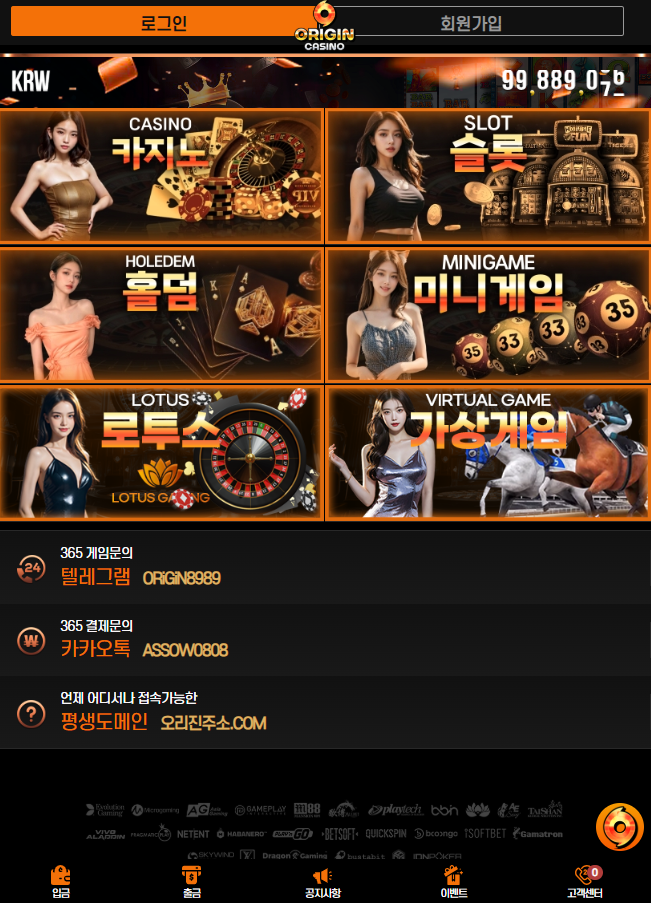Open the 텔레그램 game inquiry row
This screenshot has width=651, height=903.
coord(325,567)
